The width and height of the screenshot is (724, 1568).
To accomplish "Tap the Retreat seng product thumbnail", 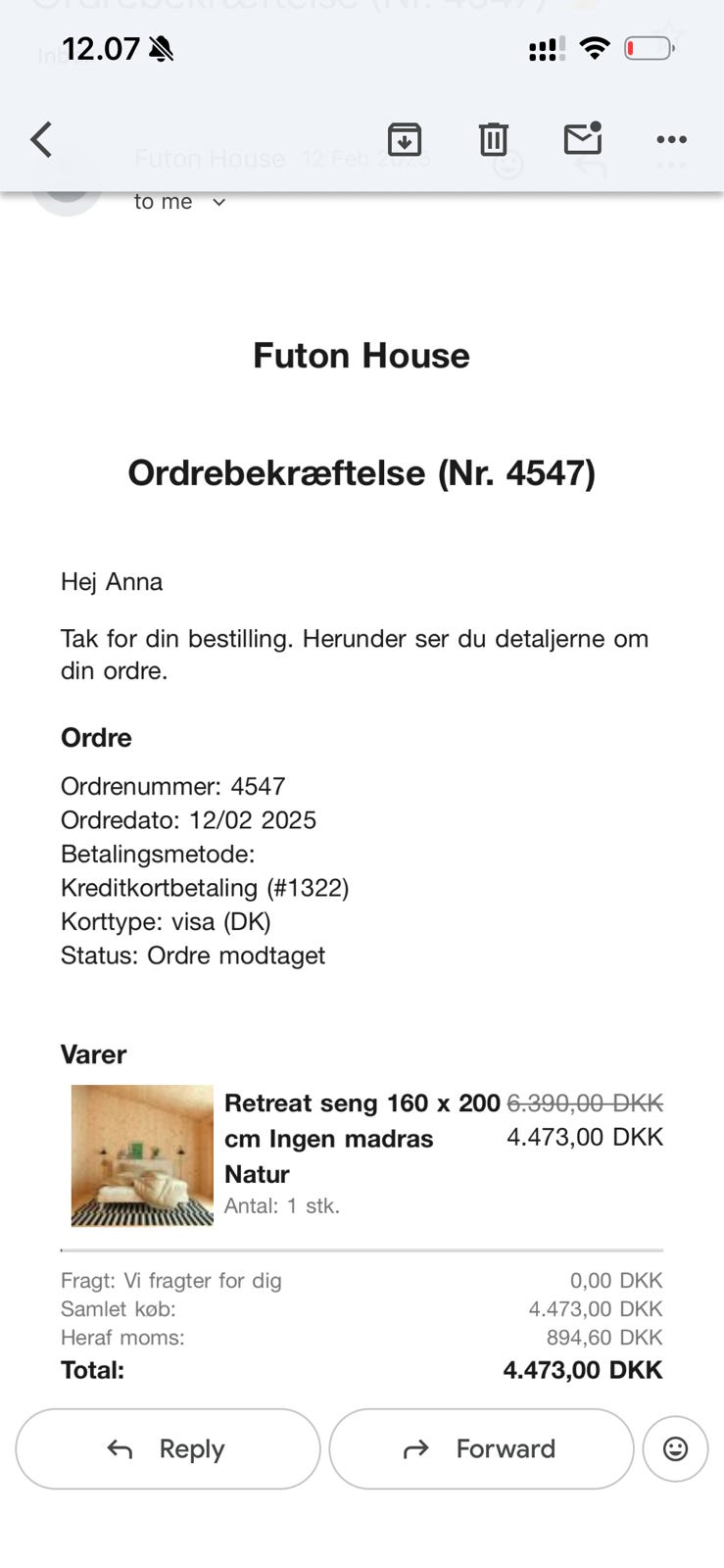I will tap(141, 1155).
